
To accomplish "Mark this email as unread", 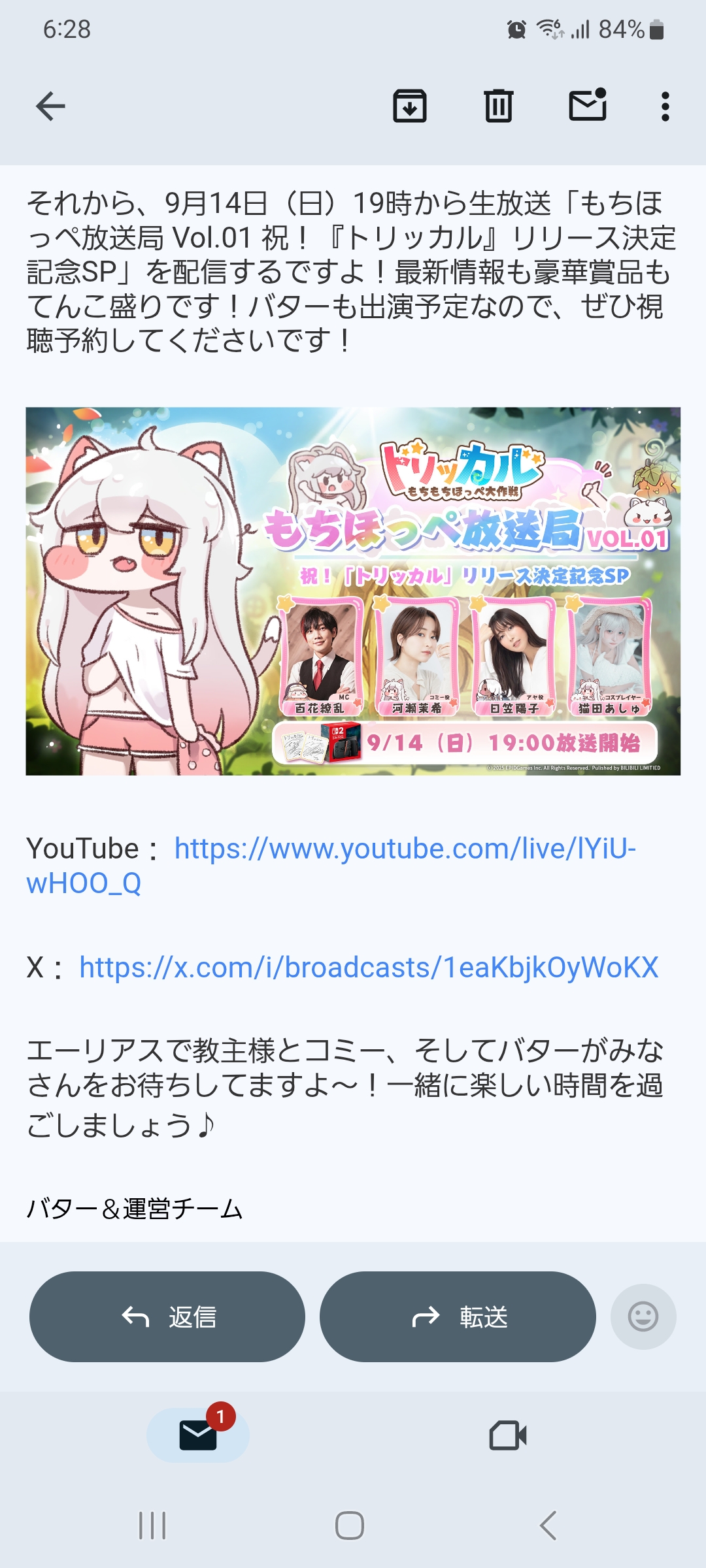I will [x=588, y=106].
